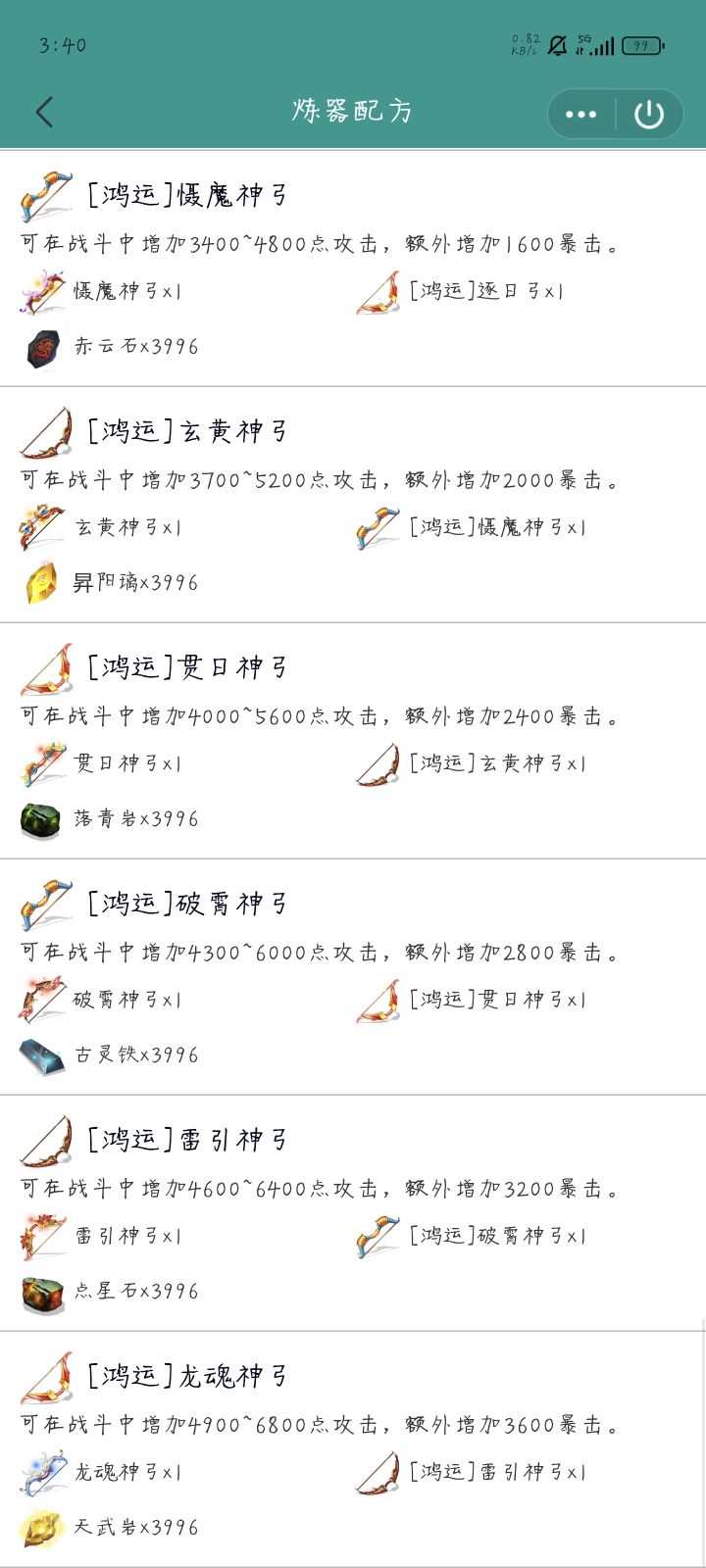This screenshot has height=1568, width=706.
Task: Tap the 雷引神弓 ingredient icon
Action: pyautogui.click(x=39, y=1236)
